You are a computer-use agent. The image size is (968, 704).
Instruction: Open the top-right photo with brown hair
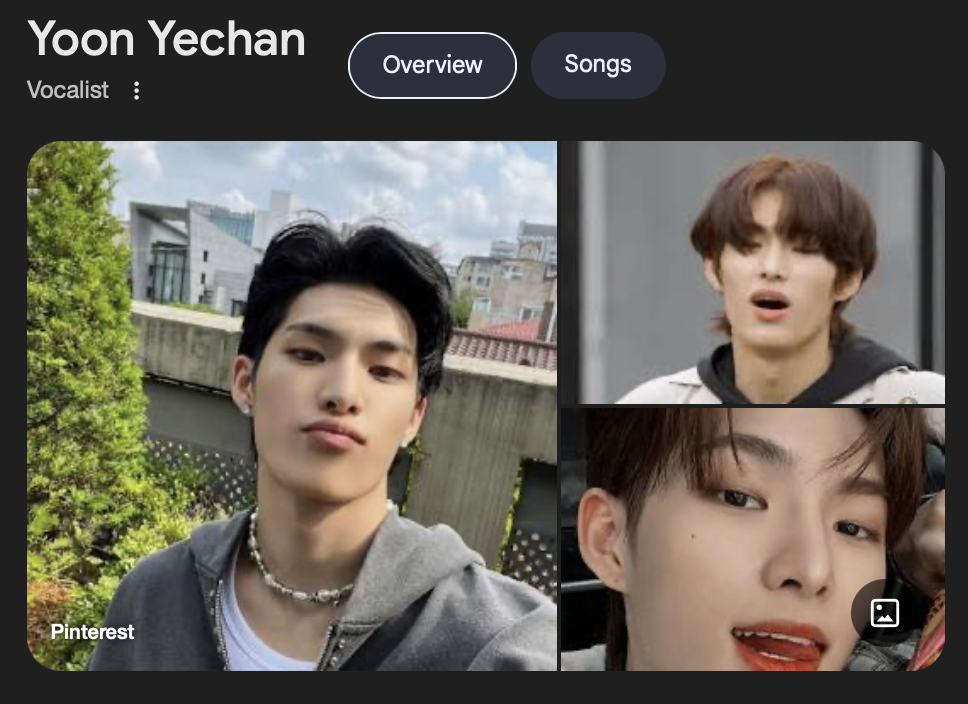pyautogui.click(x=752, y=272)
